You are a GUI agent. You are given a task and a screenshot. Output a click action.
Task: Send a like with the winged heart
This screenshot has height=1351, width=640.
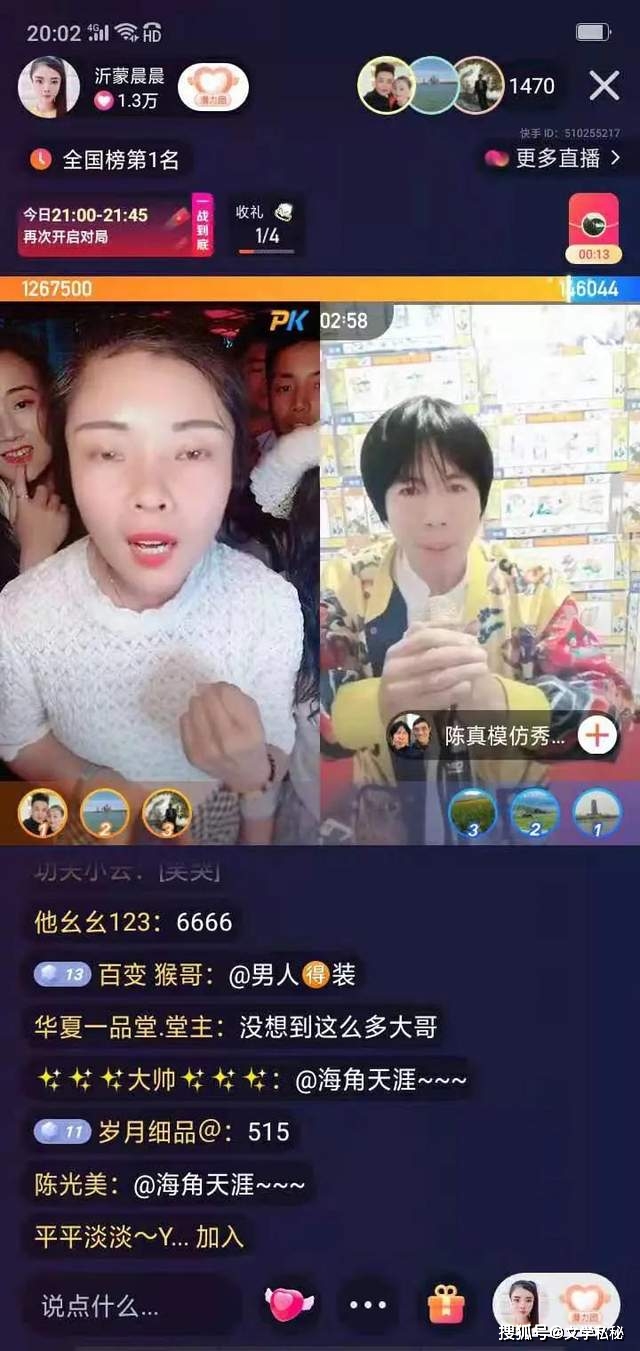(x=289, y=1304)
